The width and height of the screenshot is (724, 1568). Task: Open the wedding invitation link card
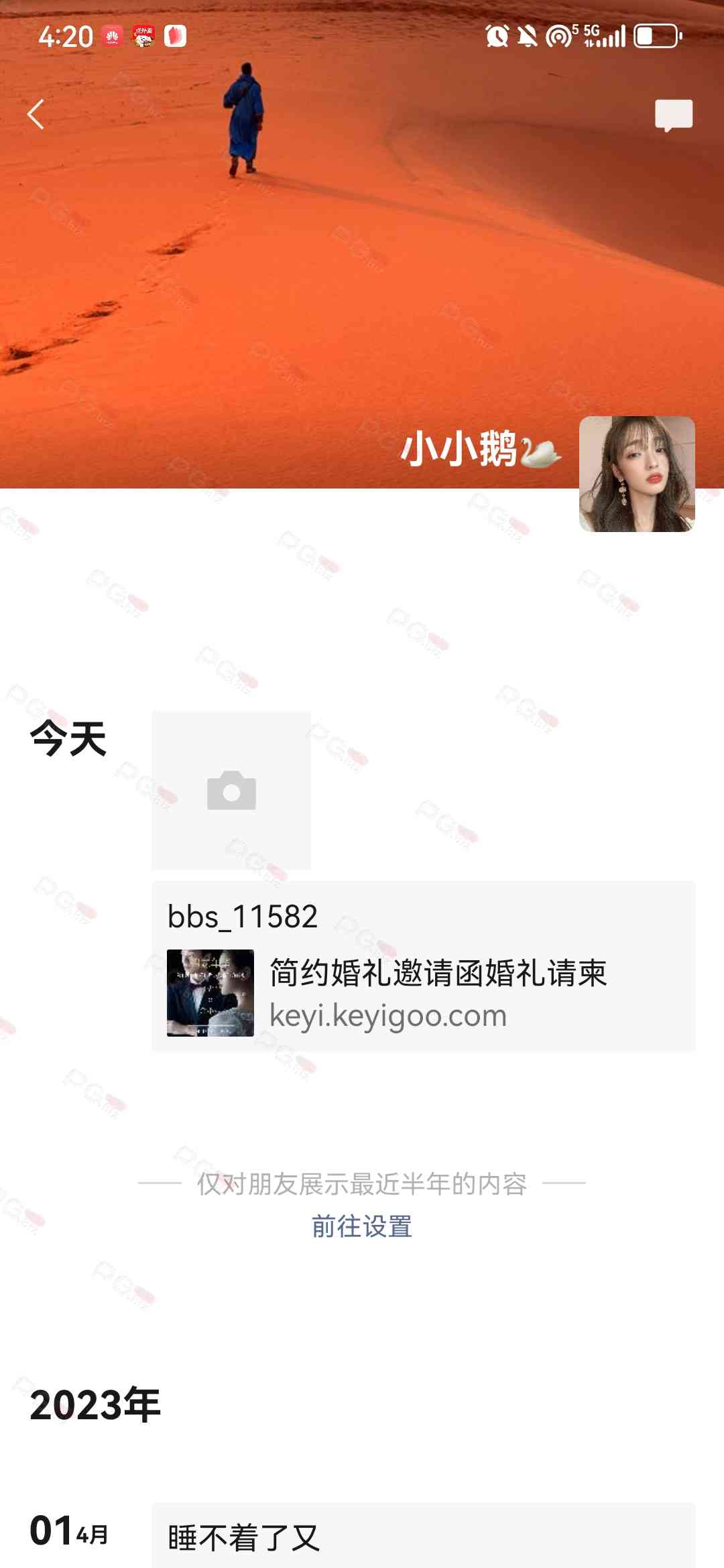(423, 992)
